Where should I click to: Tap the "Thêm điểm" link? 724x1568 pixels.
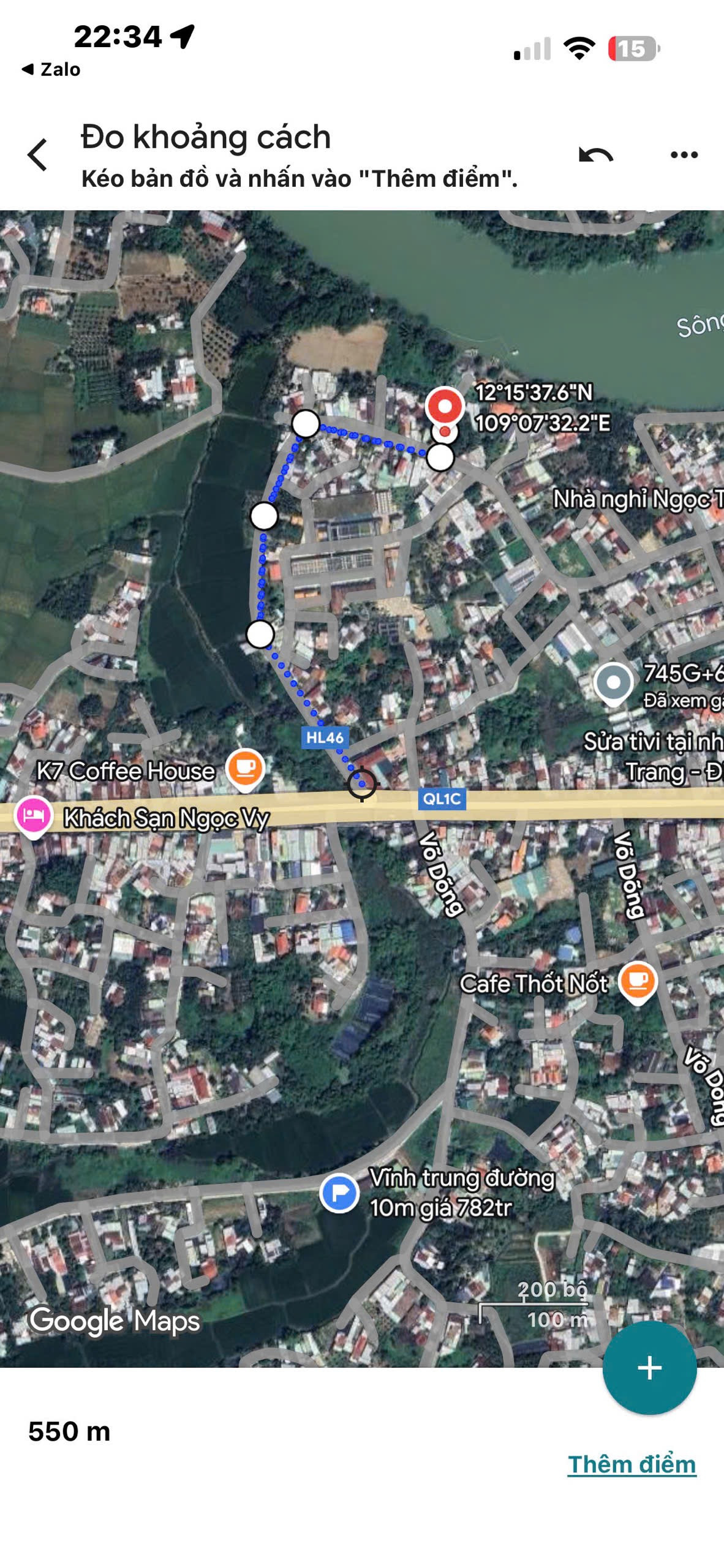click(x=632, y=1464)
